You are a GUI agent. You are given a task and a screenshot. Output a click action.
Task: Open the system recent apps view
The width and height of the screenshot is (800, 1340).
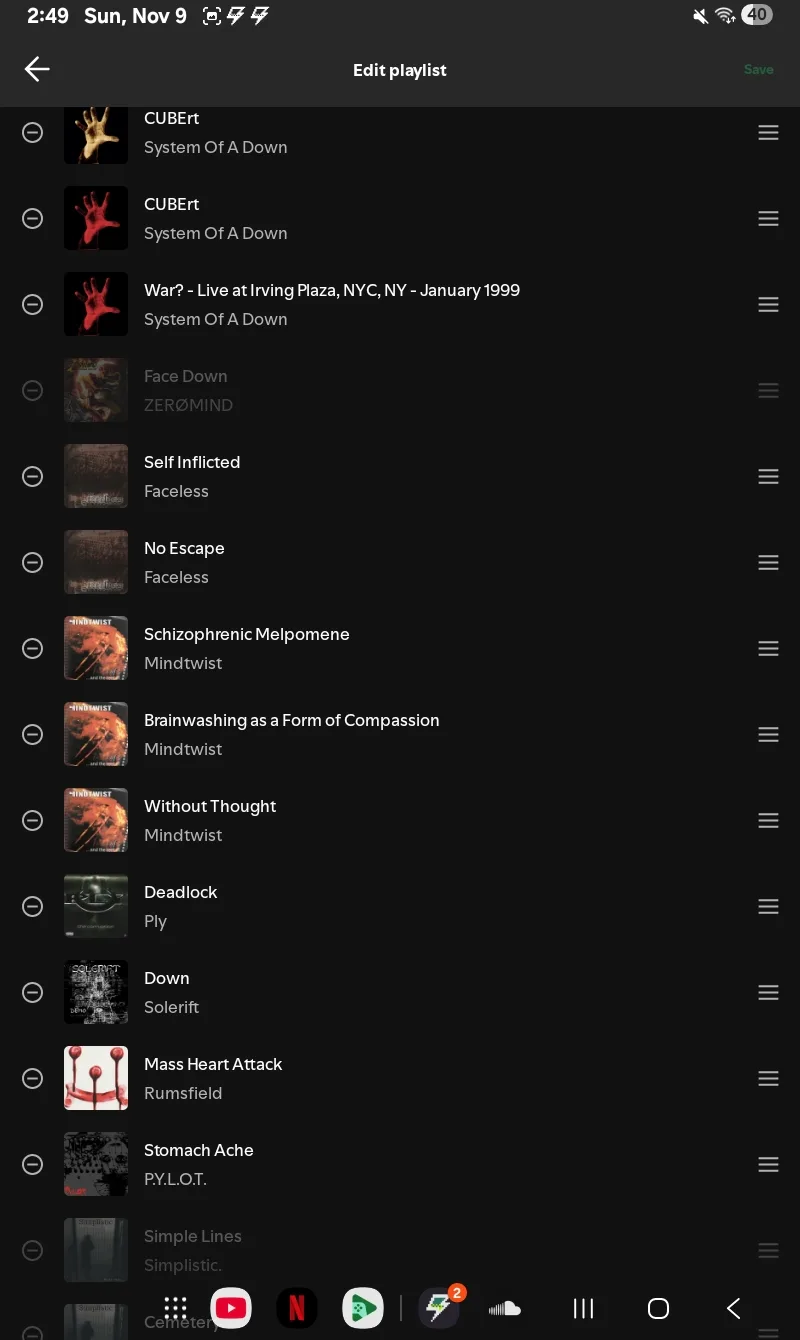click(x=583, y=1308)
